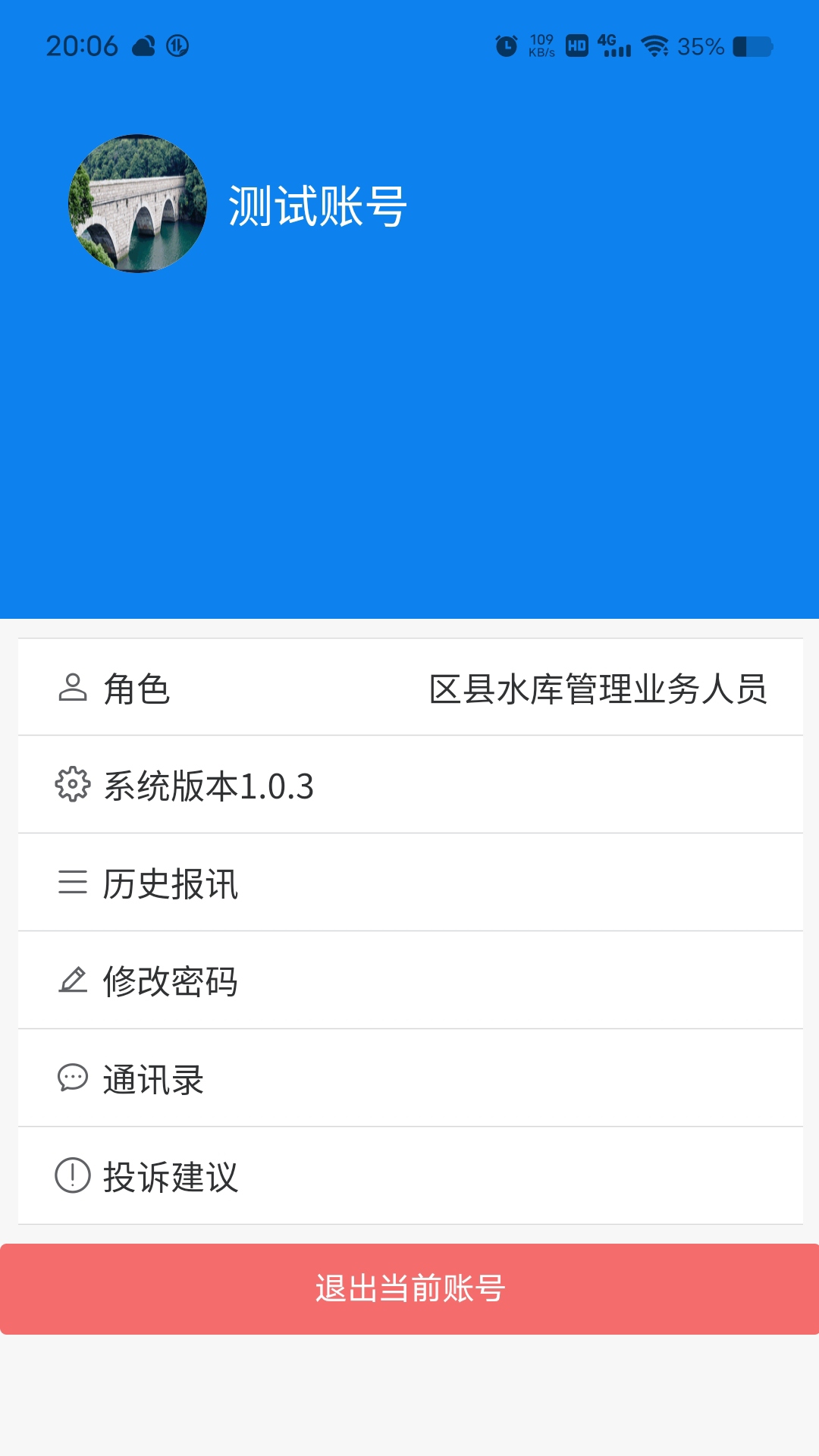Click the 4G signal indicator
819x1456 pixels.
(616, 45)
